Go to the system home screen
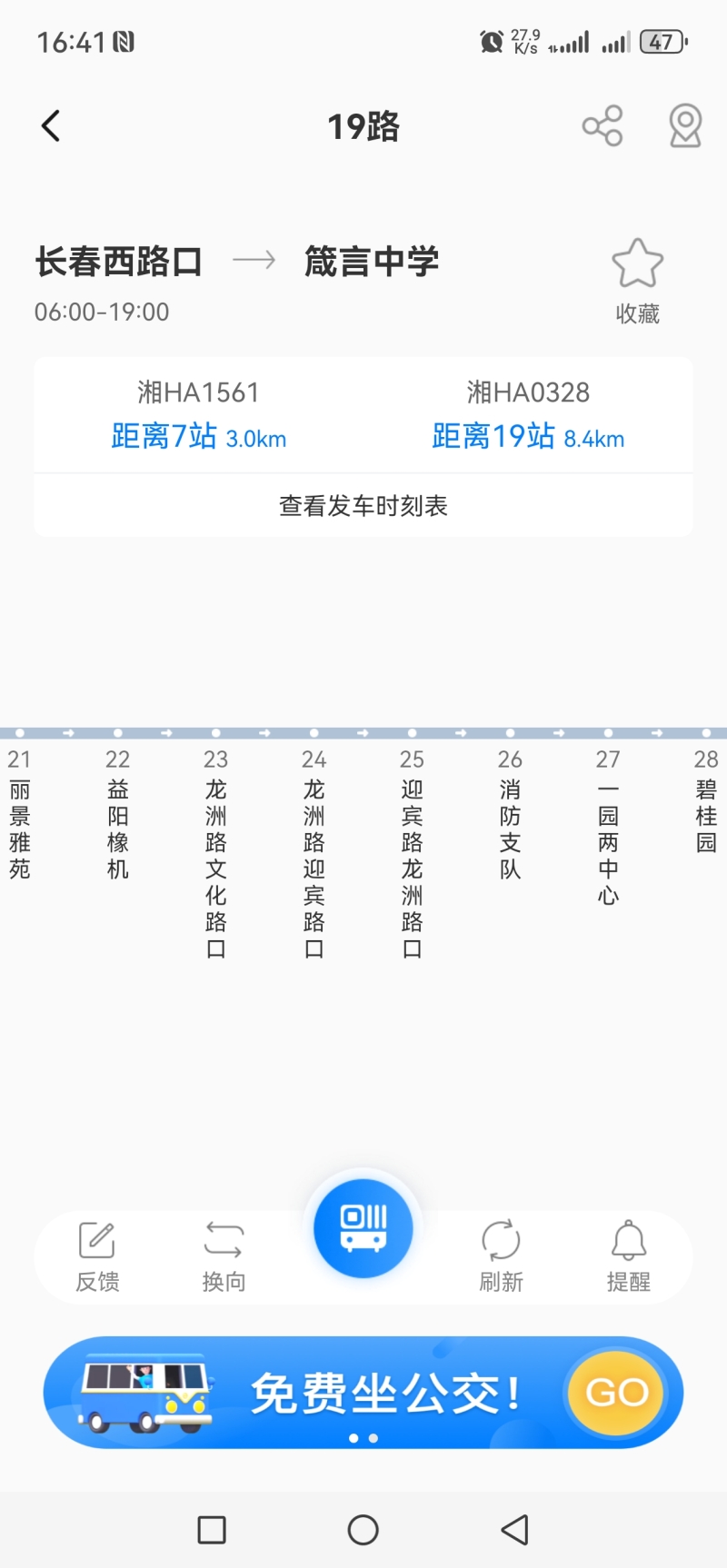The image size is (727, 1568). coord(363,1530)
